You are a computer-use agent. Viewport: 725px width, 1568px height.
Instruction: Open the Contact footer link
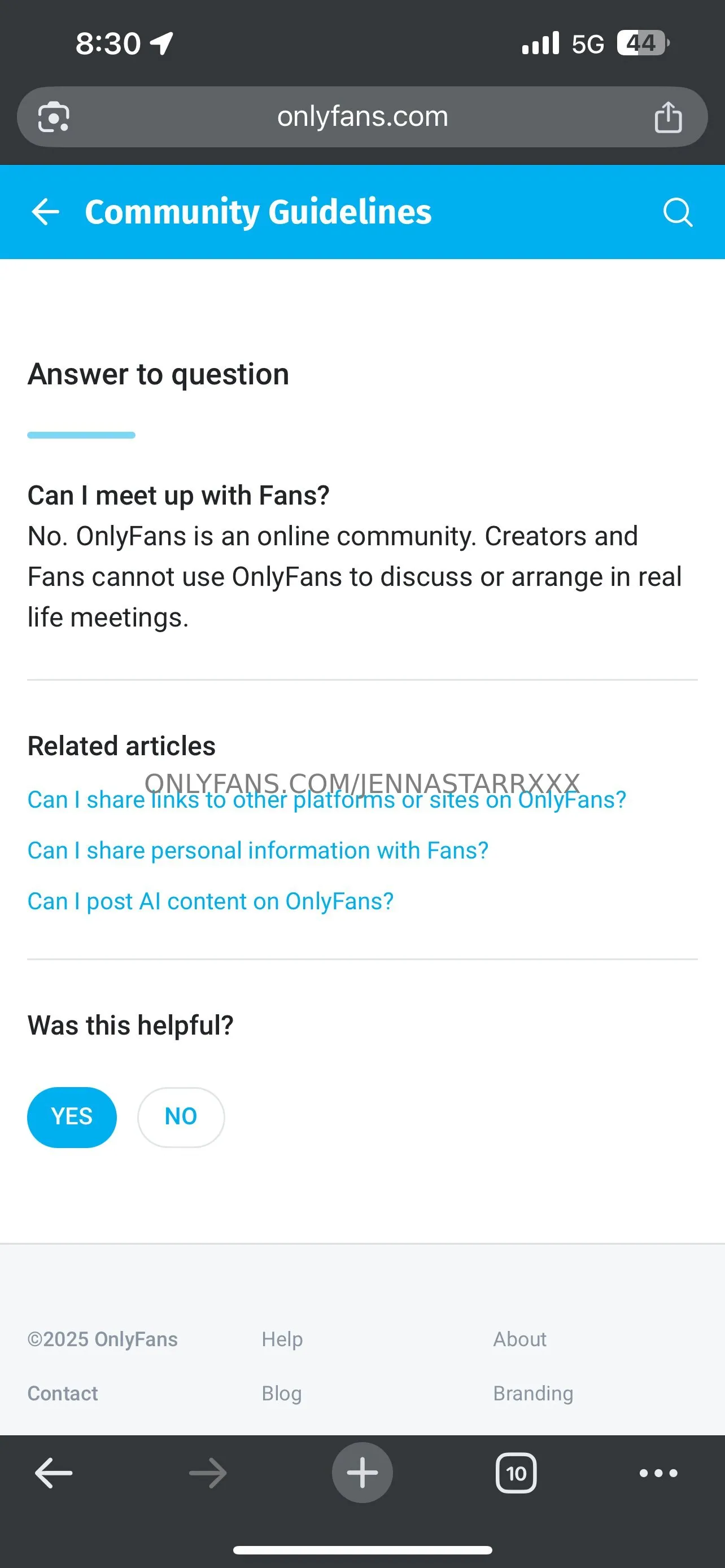(x=63, y=1393)
